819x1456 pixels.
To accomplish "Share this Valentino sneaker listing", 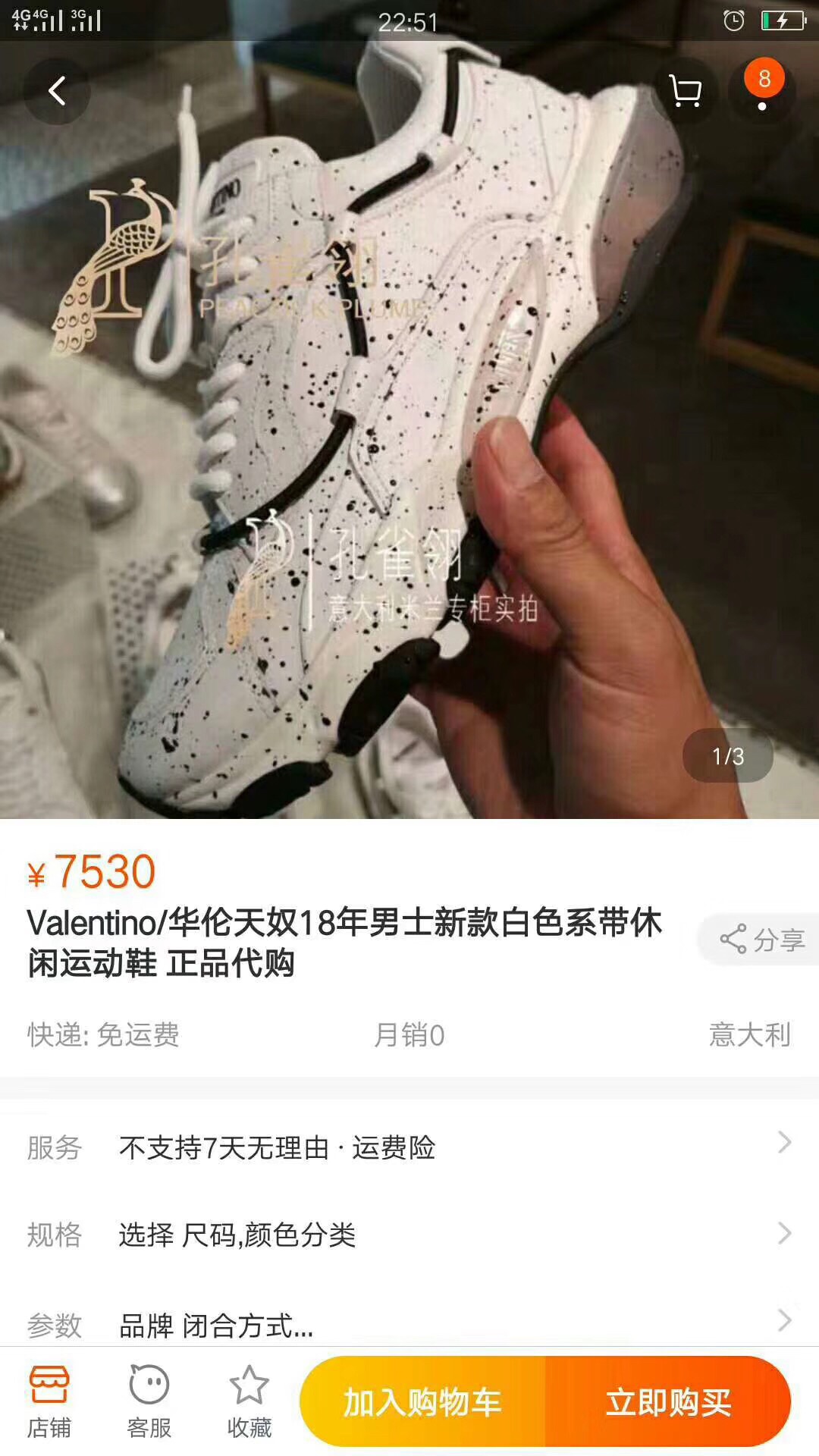I will (761, 940).
